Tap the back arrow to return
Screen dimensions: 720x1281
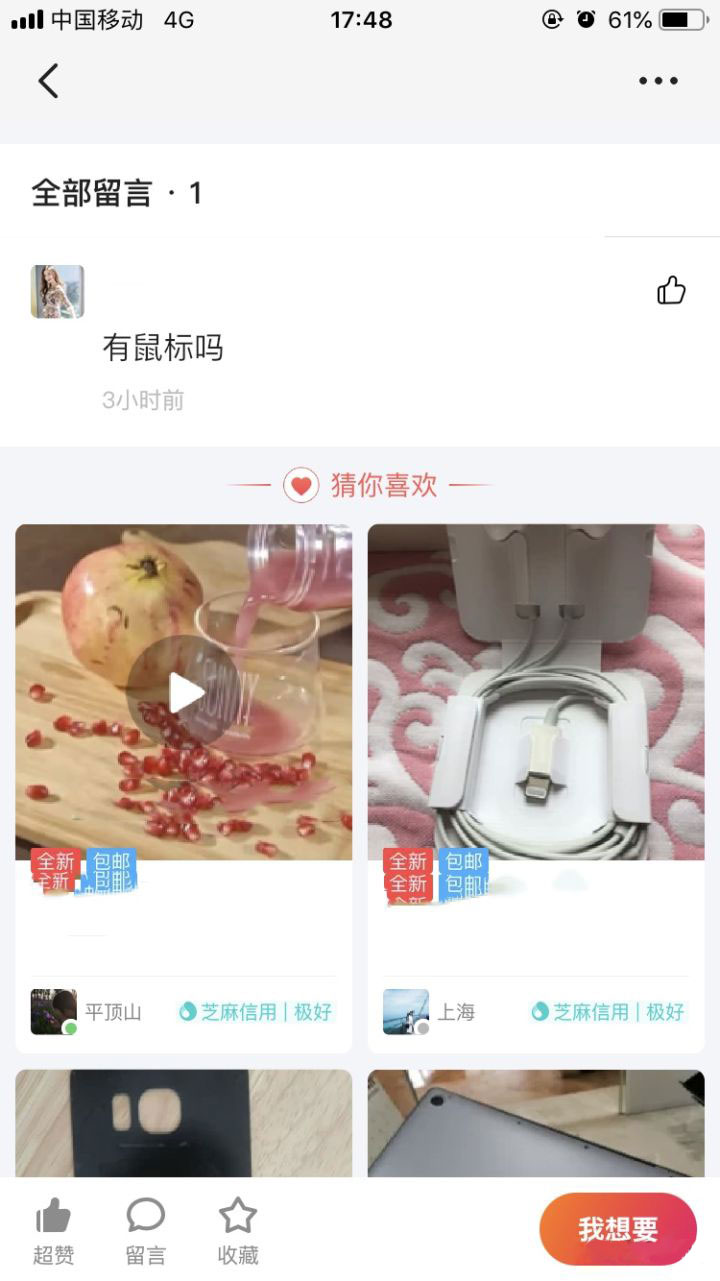click(48, 81)
